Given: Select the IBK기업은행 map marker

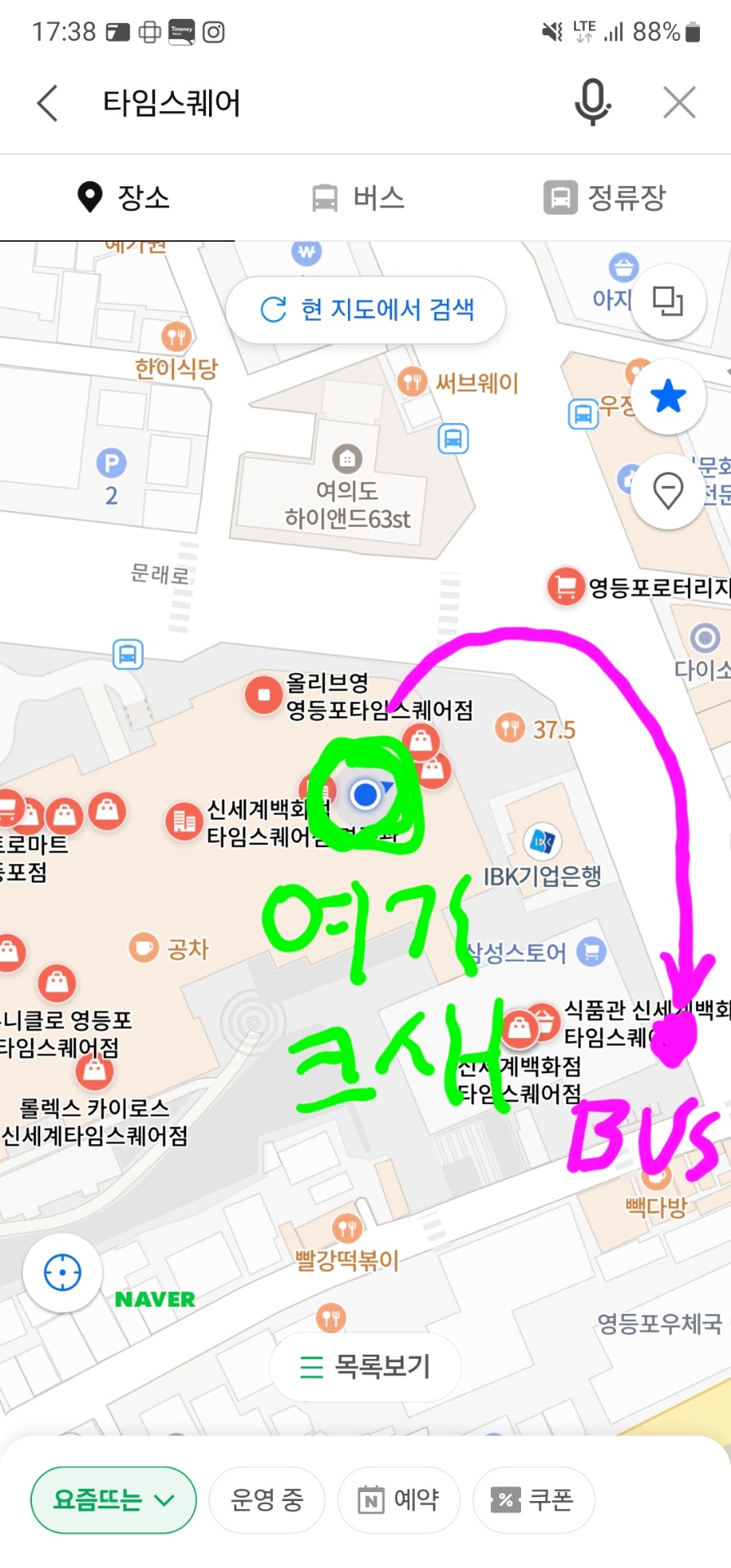Looking at the screenshot, I should [542, 841].
